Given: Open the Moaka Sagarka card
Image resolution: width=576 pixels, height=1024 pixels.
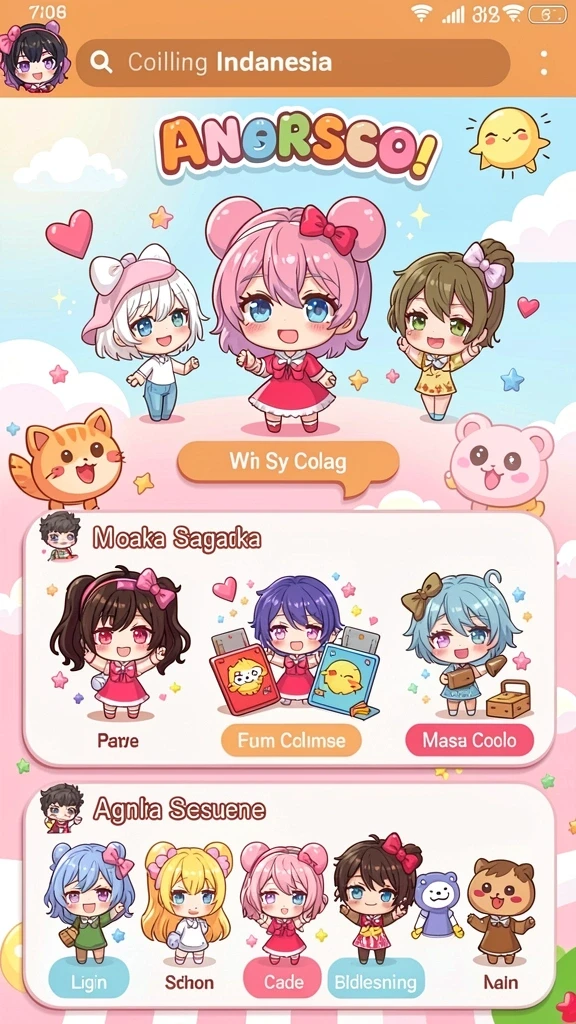Looking at the screenshot, I should (x=289, y=639).
